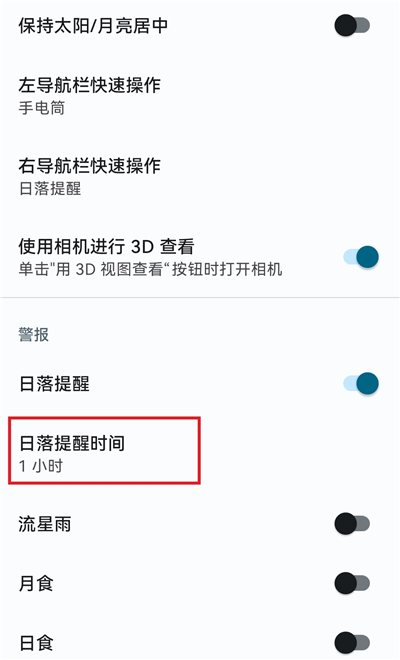400x660 pixels.
Task: Turn on 流星雨 alert
Action: pos(352,524)
